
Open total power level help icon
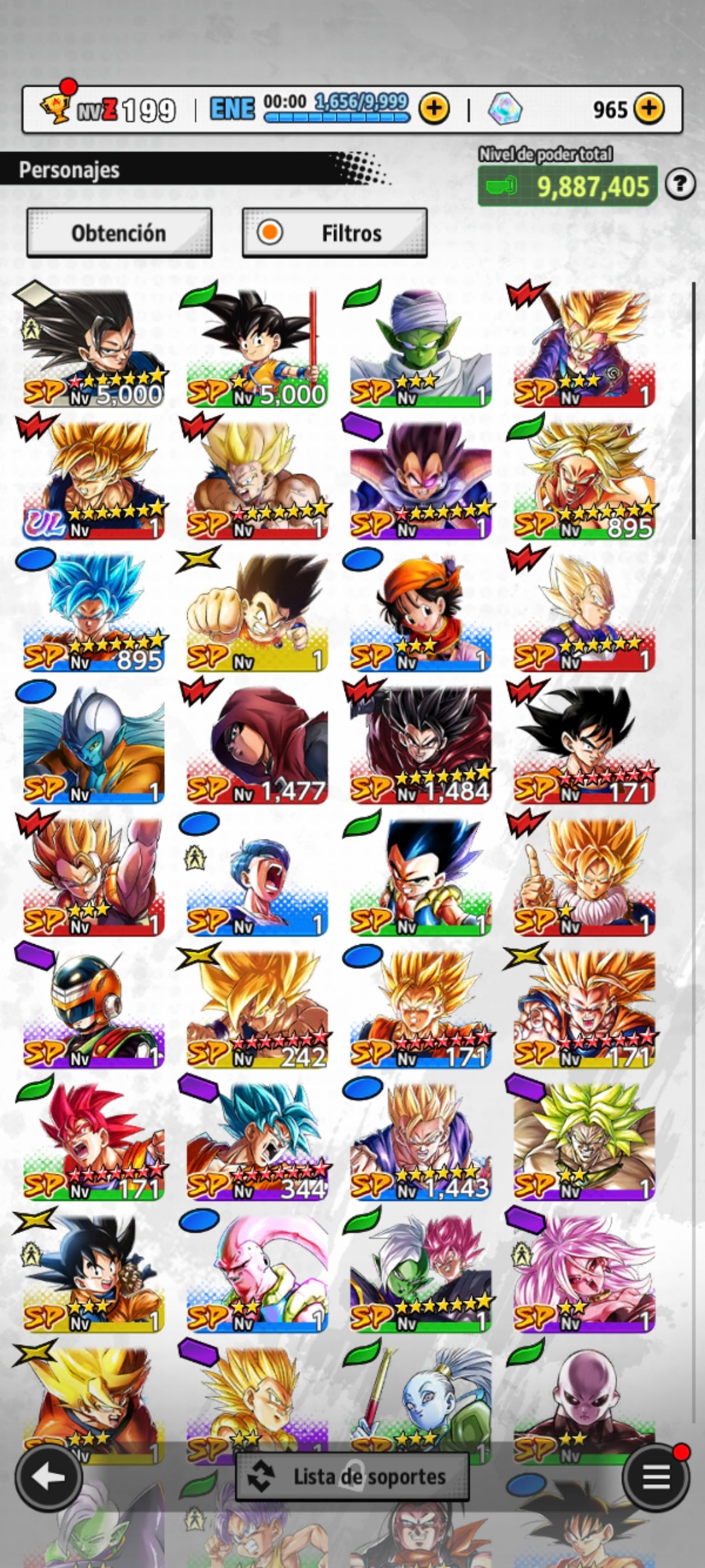tap(680, 184)
